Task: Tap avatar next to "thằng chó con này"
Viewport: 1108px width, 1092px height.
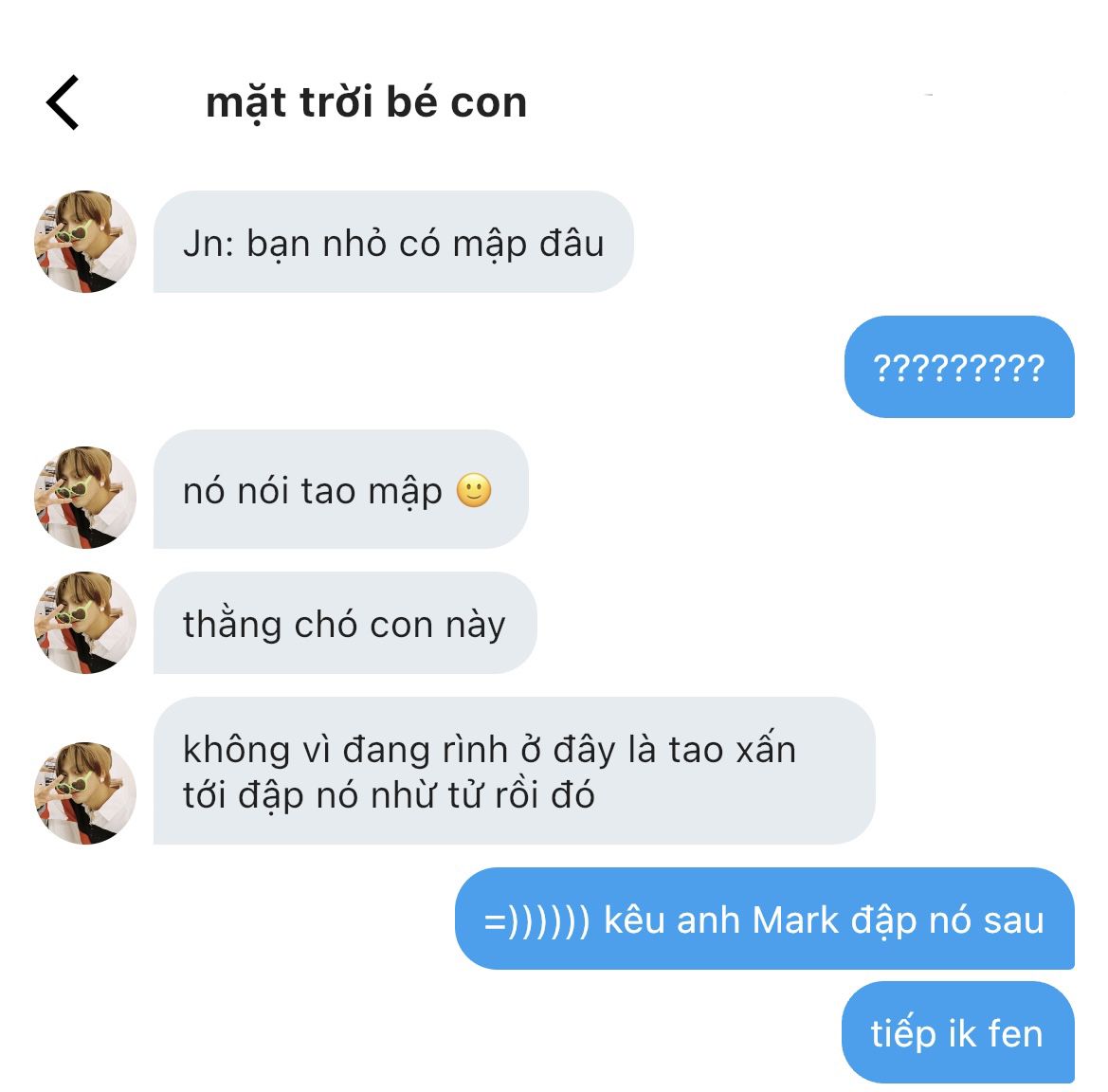Action: [x=85, y=623]
